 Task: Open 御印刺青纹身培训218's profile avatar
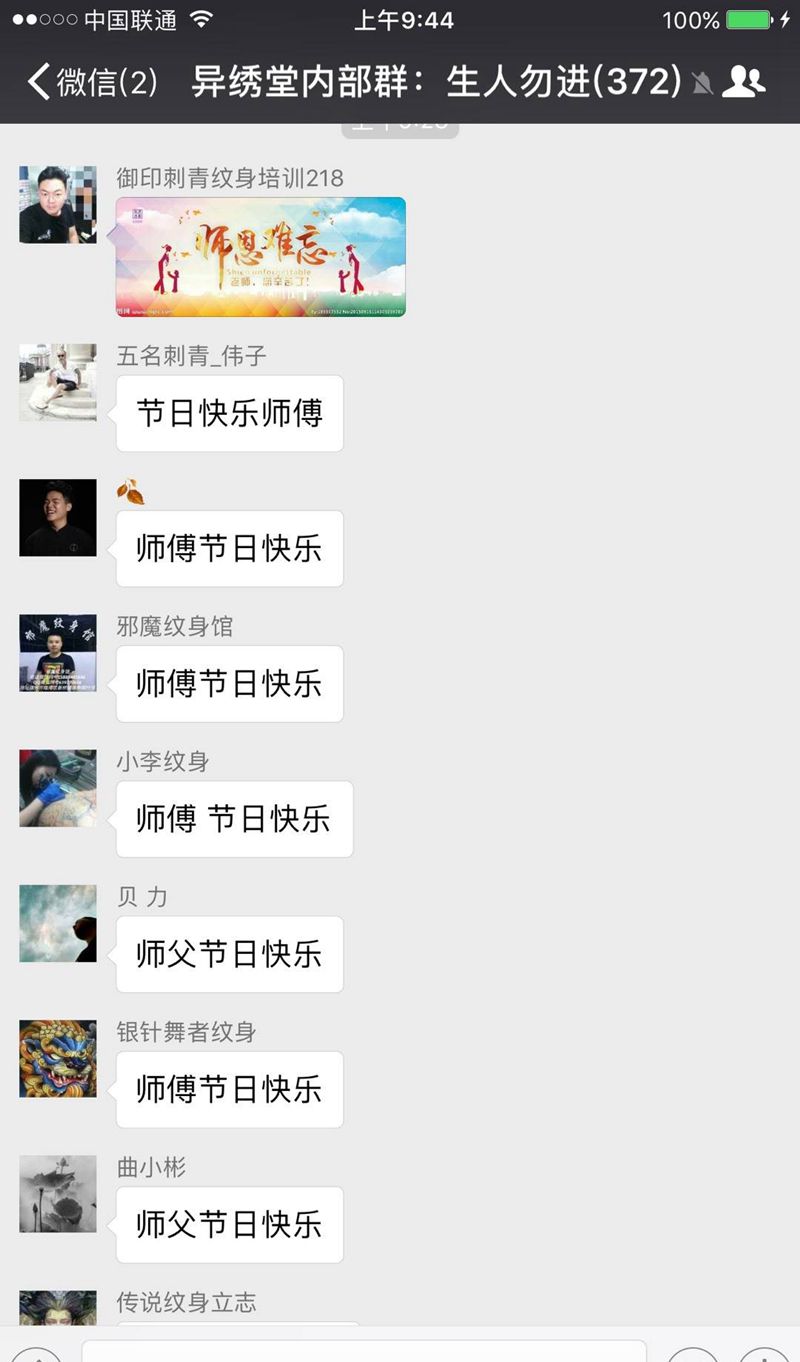click(58, 205)
